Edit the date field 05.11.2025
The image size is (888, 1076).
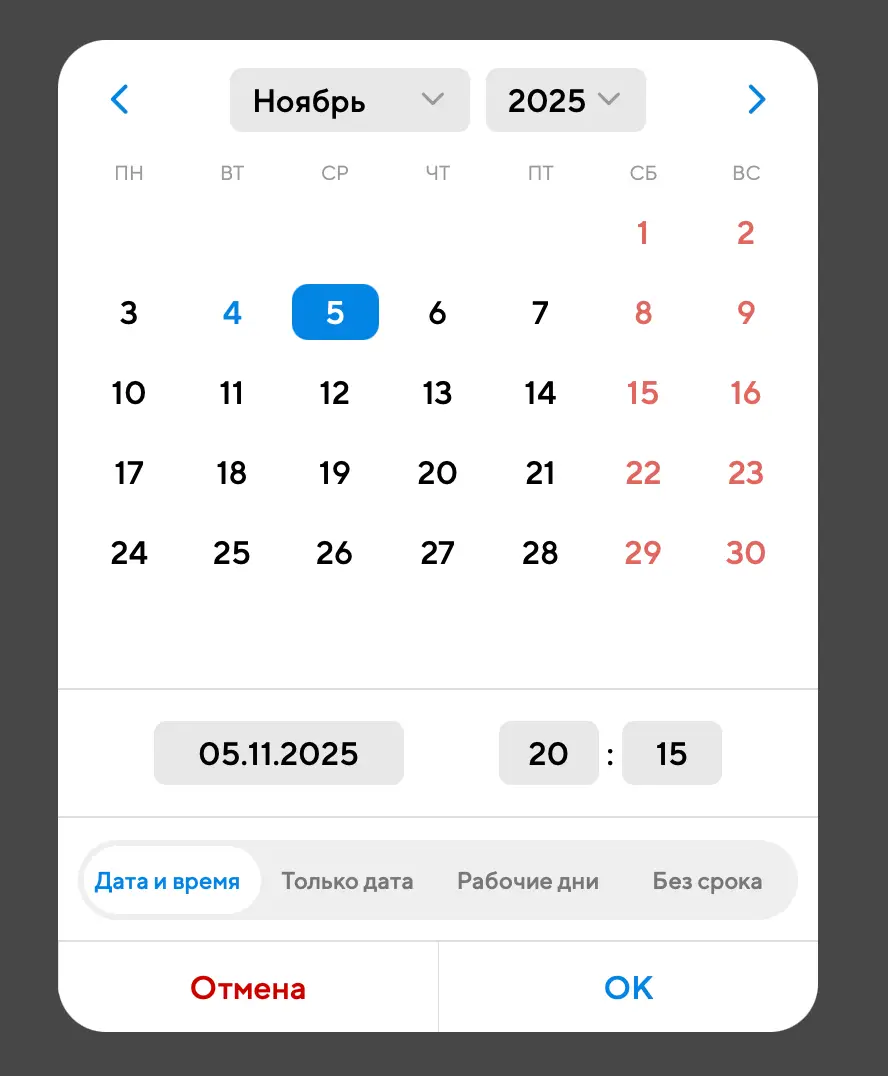(279, 753)
